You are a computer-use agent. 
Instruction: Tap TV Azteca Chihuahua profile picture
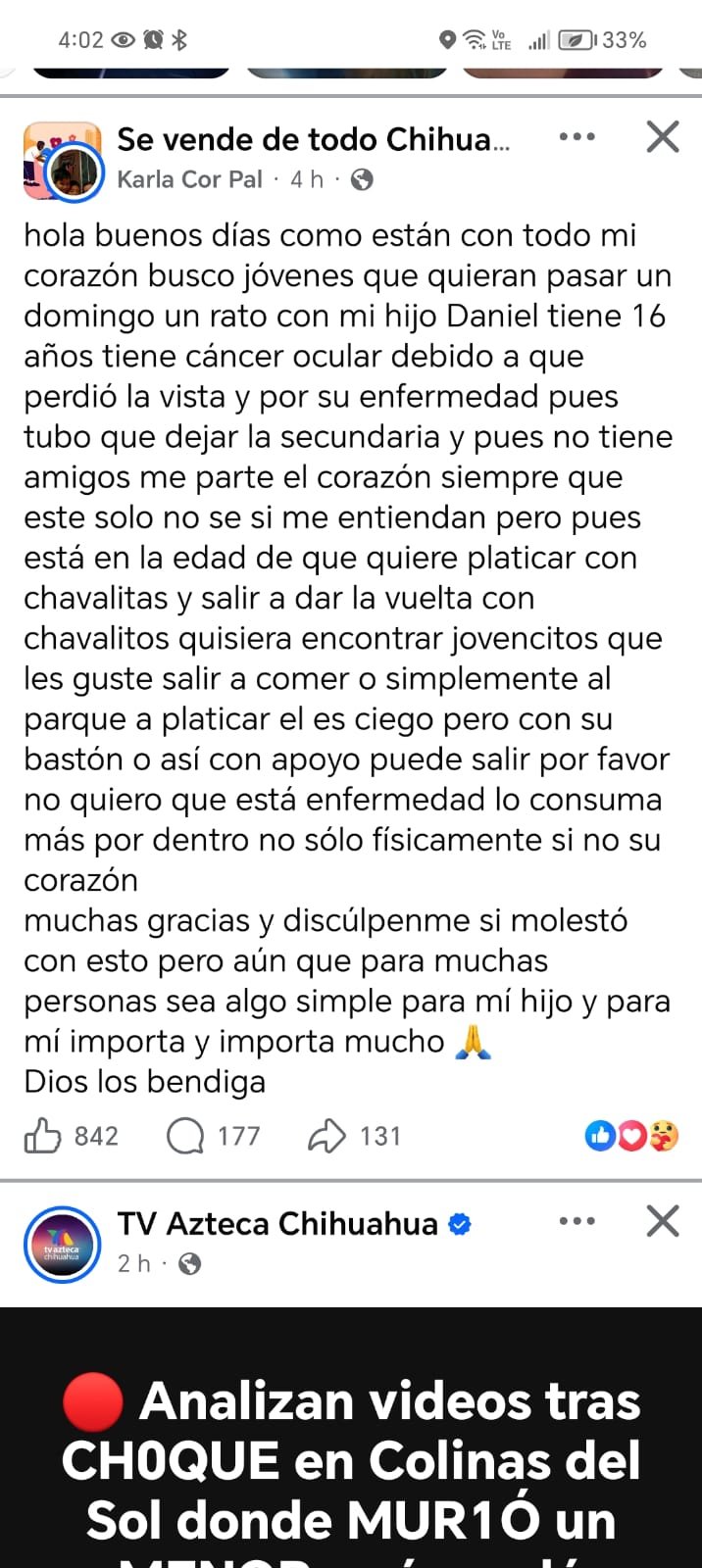click(62, 1244)
